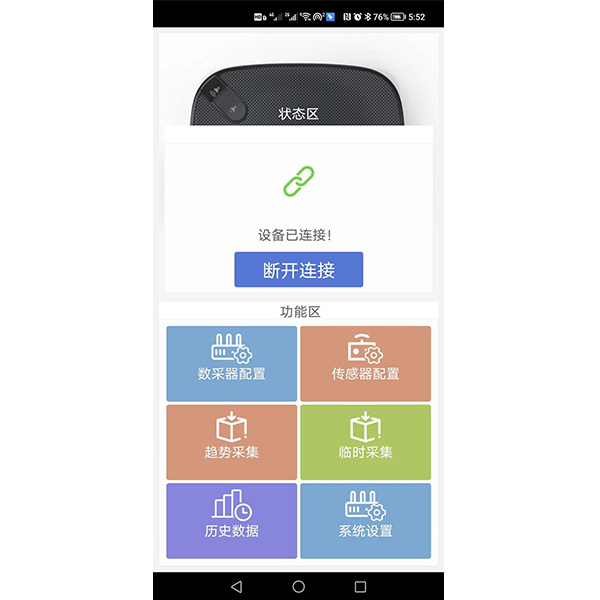Open 传感器配置 tile
The height and width of the screenshot is (600, 600).
(x=365, y=363)
